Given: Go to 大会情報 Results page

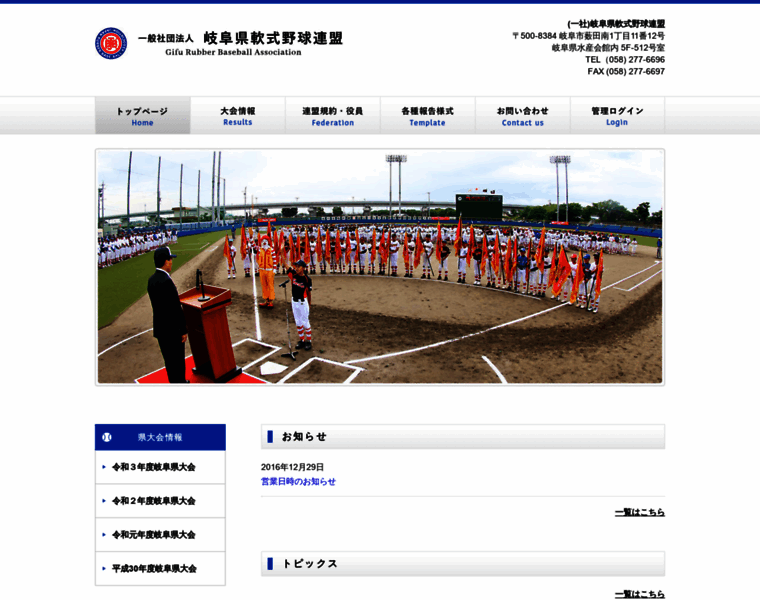Looking at the screenshot, I should click(237, 116).
